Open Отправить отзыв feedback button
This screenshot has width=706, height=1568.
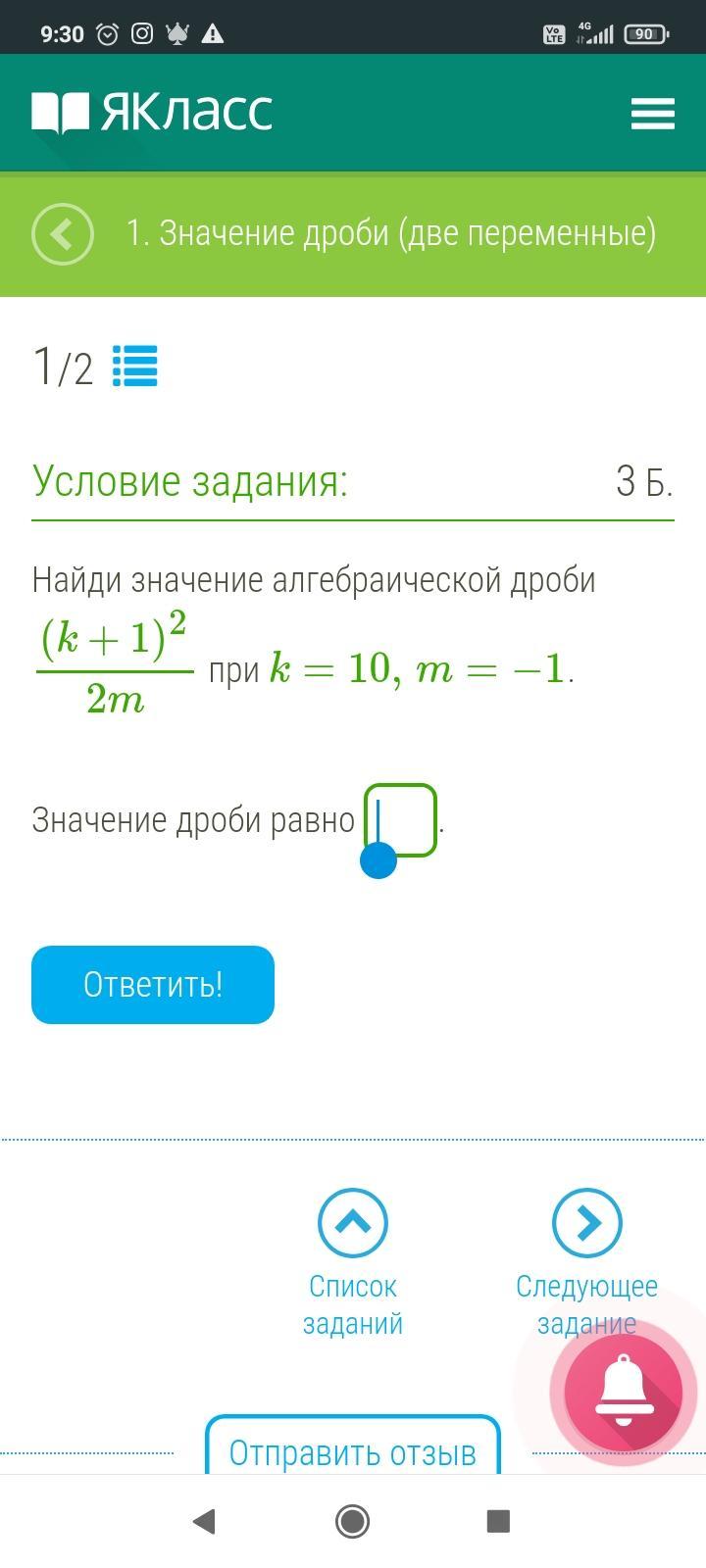353,1448
